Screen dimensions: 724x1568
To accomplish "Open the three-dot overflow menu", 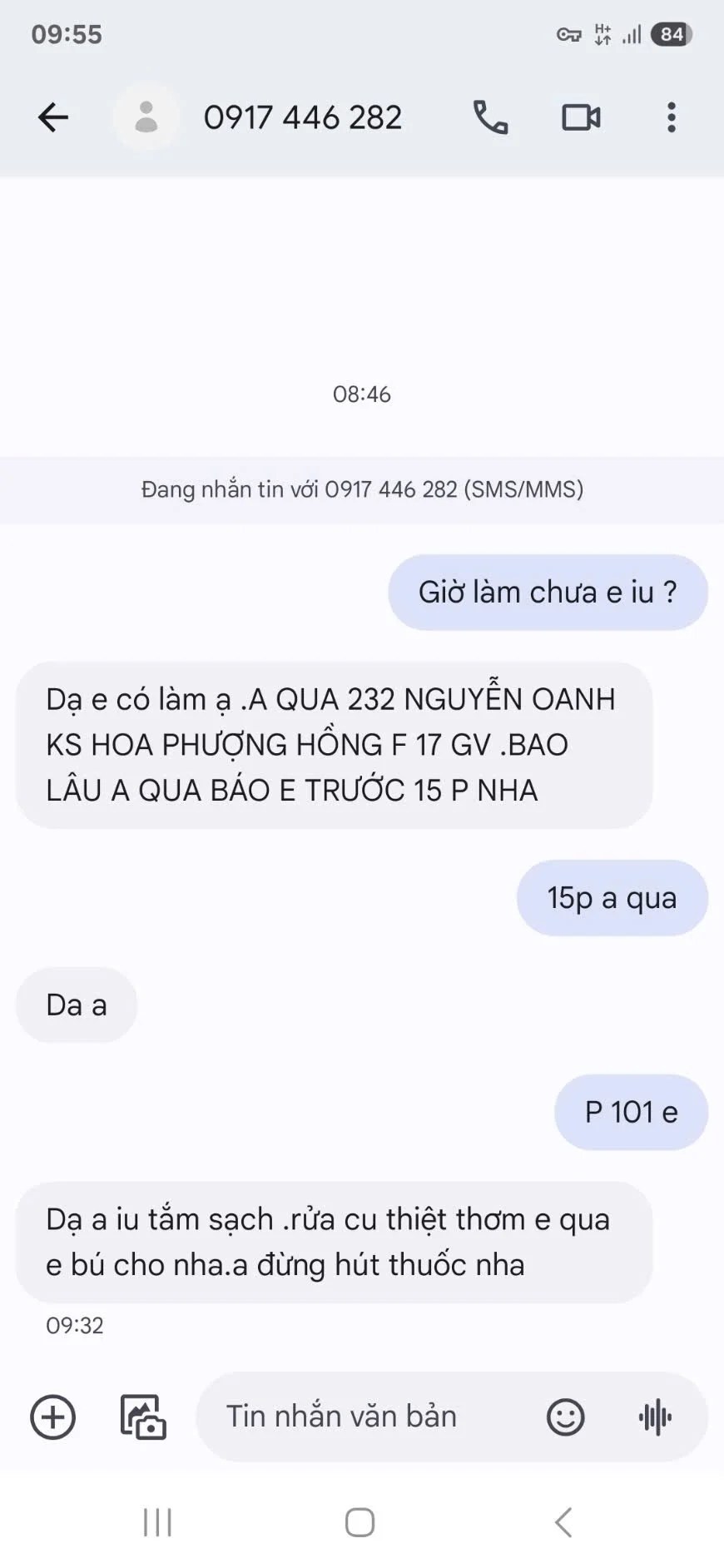I will pyautogui.click(x=671, y=117).
